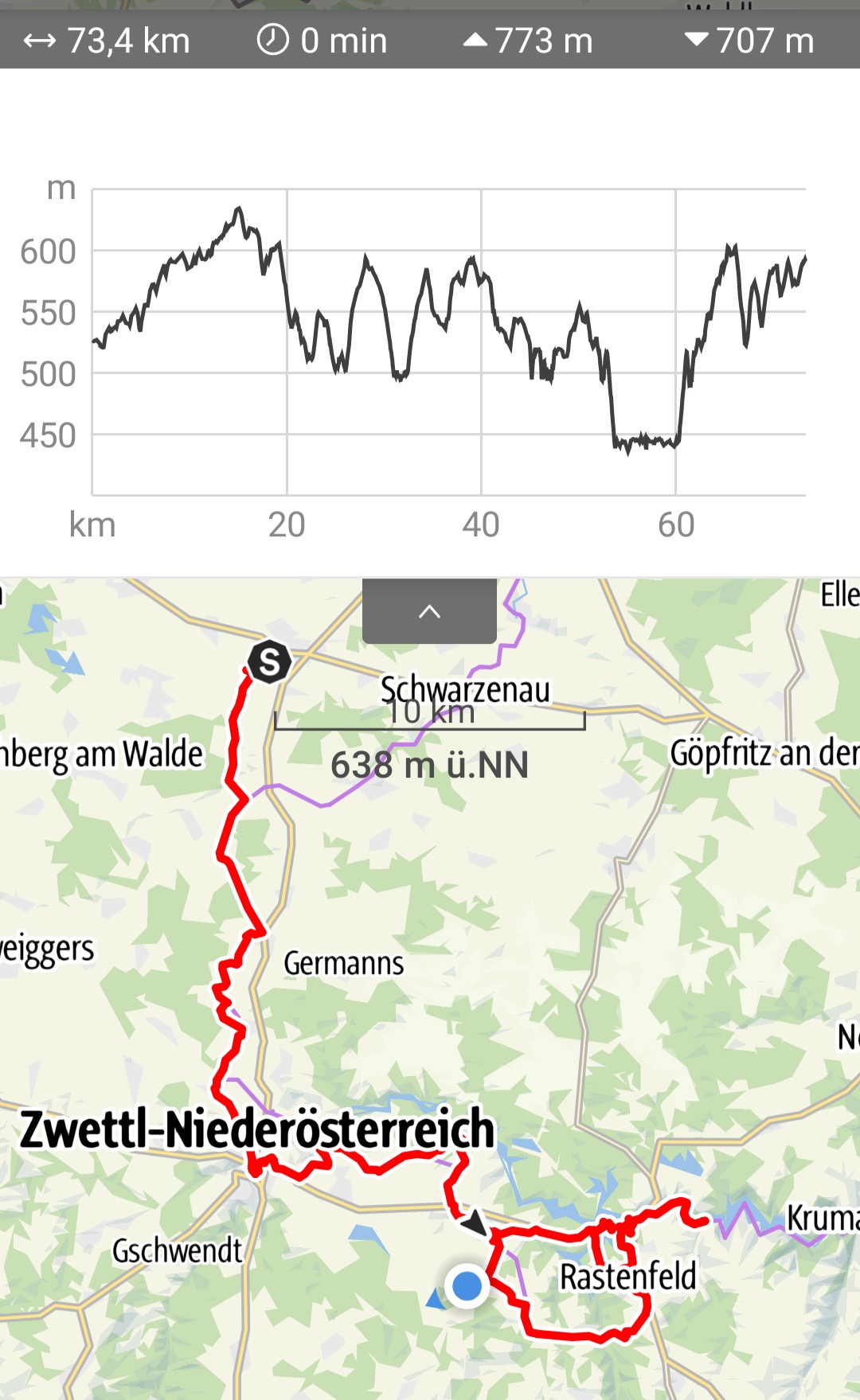Collapse the elevation profile with the chevron handle

click(x=429, y=611)
